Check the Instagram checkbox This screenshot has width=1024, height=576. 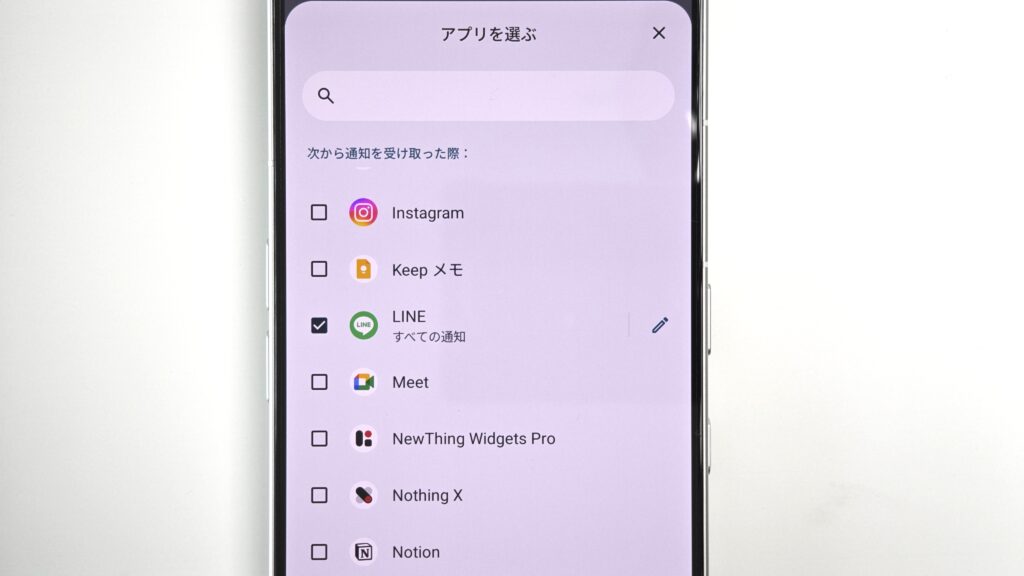tap(319, 213)
